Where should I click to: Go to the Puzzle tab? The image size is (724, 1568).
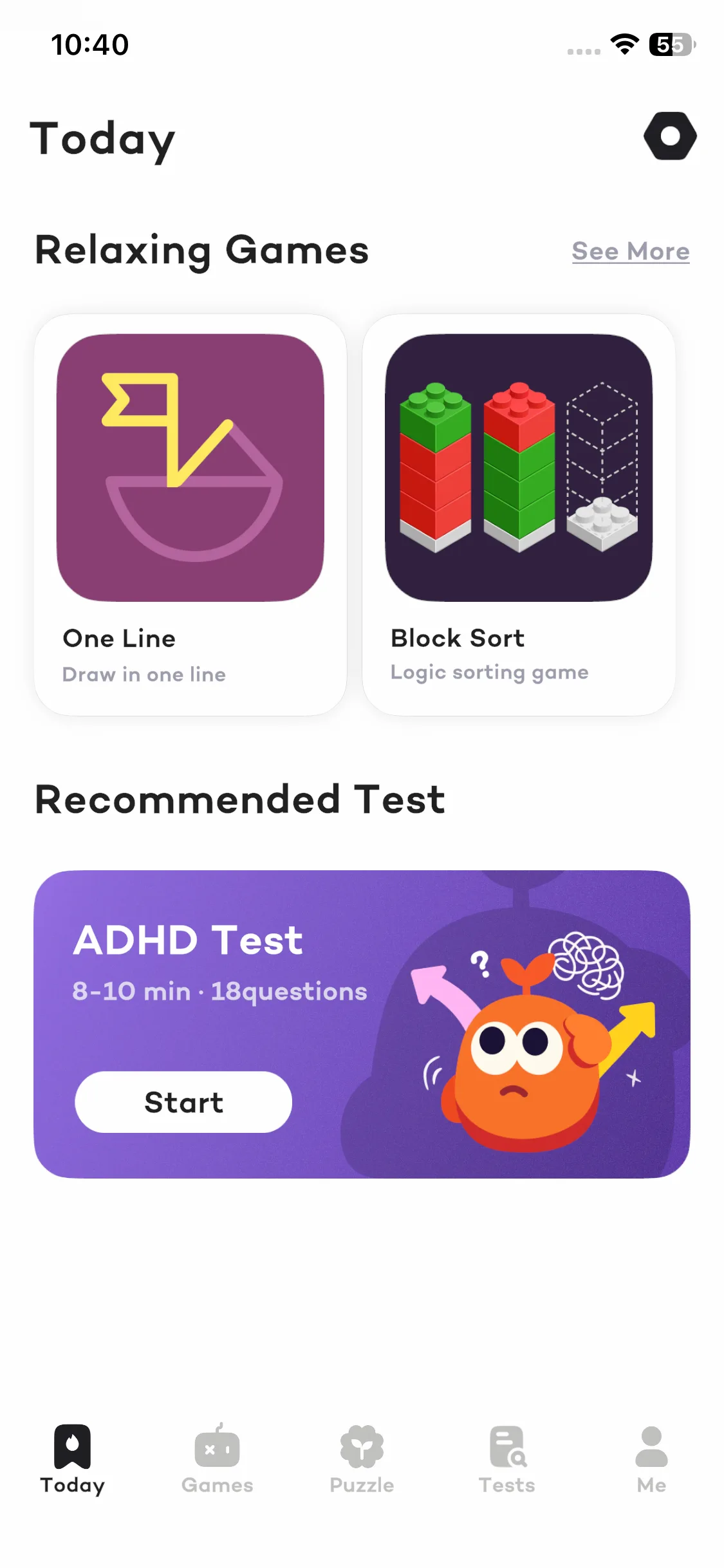point(362,1459)
